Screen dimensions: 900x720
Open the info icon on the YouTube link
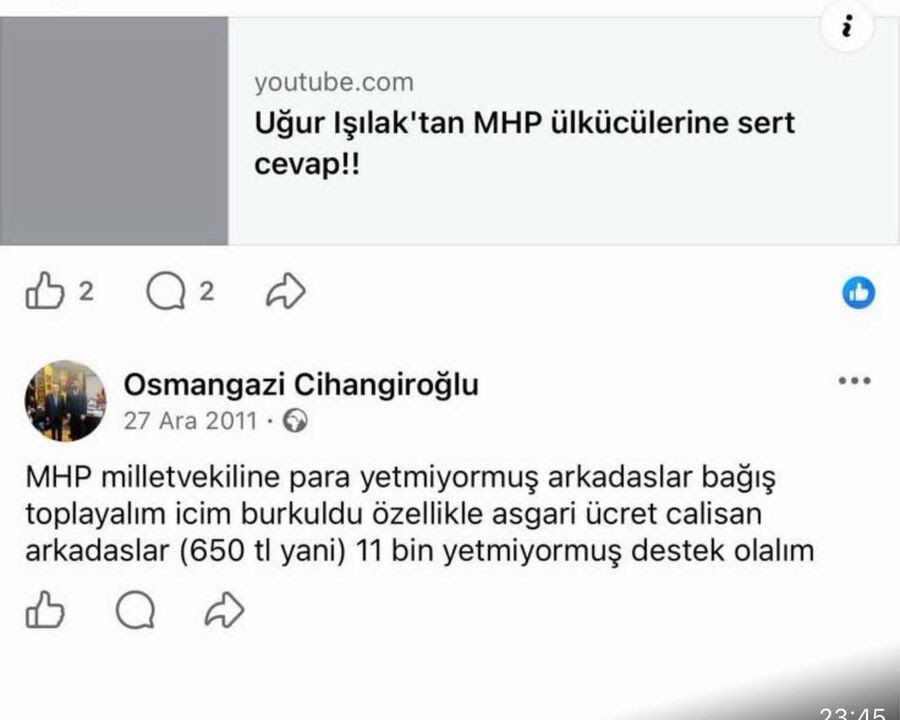(x=846, y=27)
